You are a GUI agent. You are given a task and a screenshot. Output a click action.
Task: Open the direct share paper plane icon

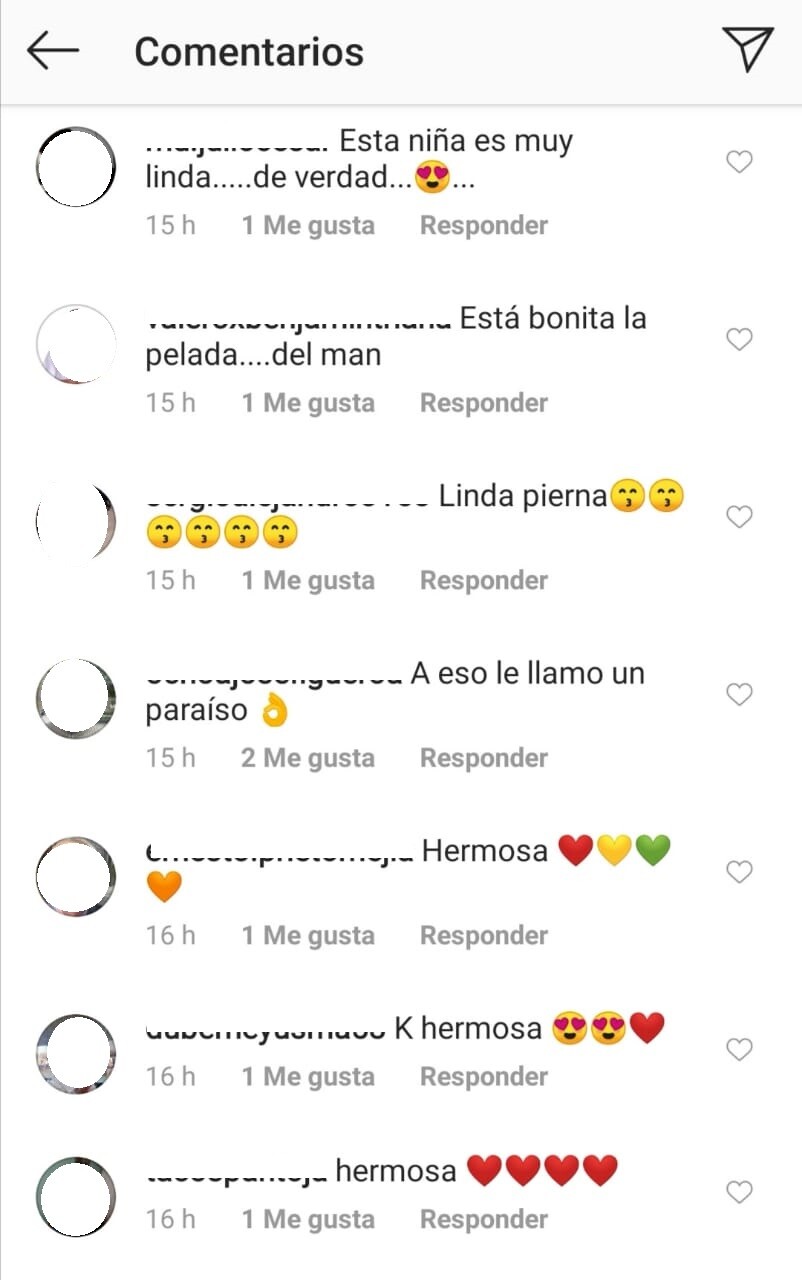point(747,49)
